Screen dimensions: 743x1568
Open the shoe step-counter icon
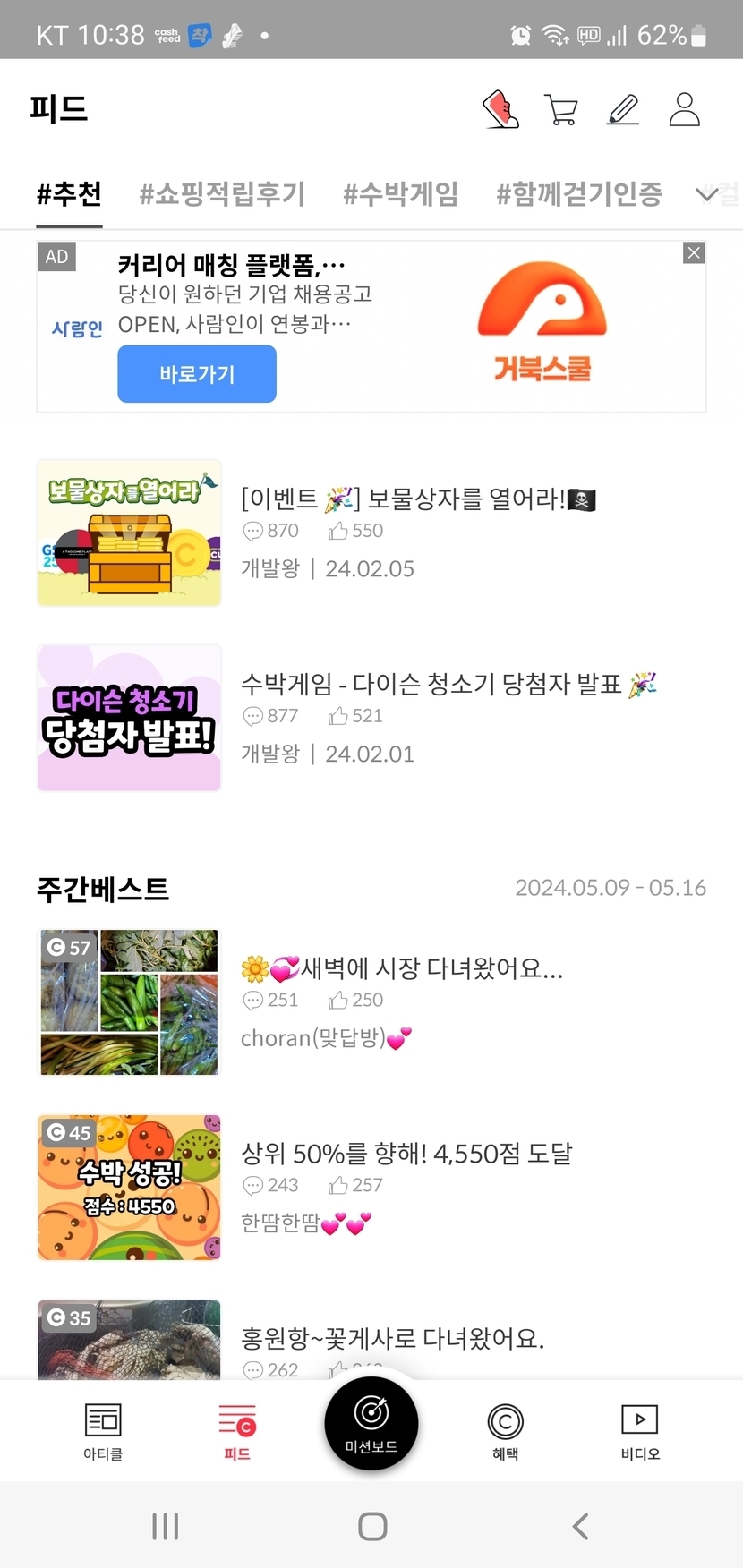coord(501,110)
